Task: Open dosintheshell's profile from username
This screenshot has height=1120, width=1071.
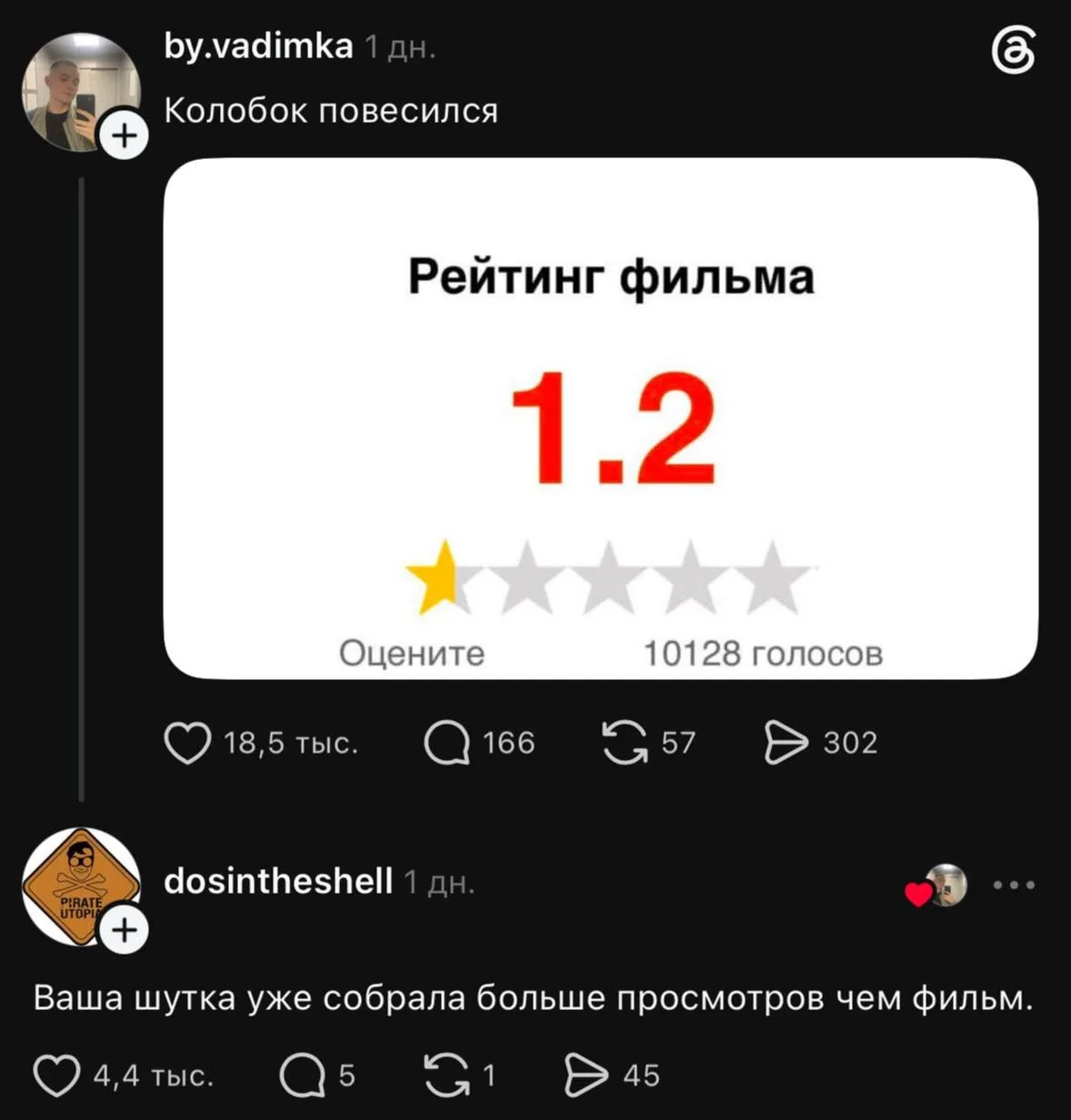Action: tap(278, 881)
